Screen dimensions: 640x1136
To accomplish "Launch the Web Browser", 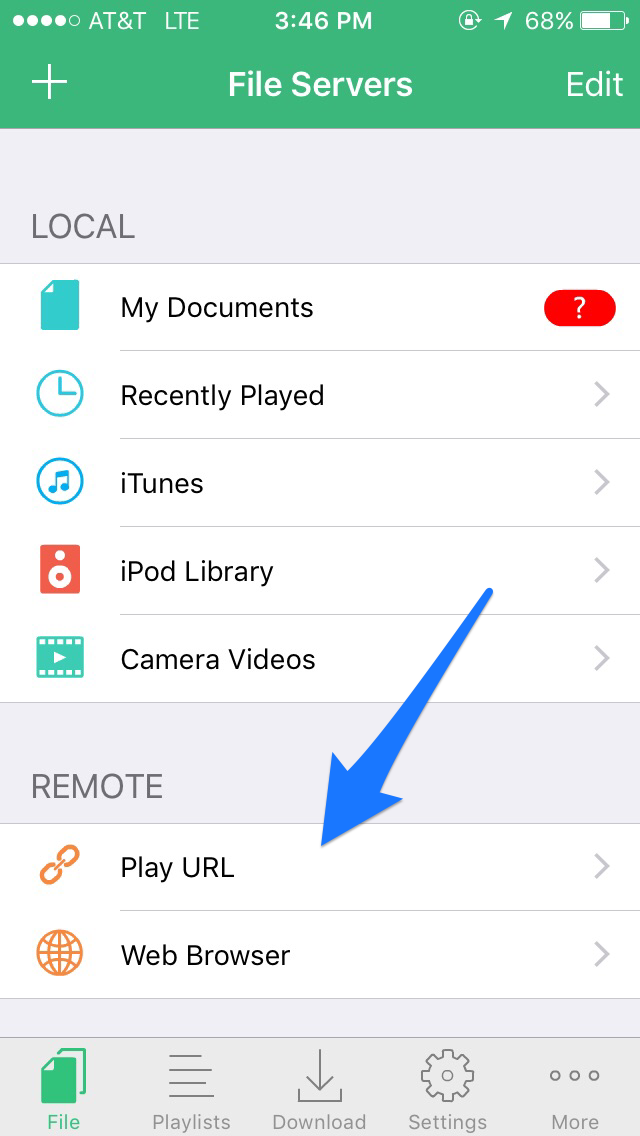I will point(320,955).
